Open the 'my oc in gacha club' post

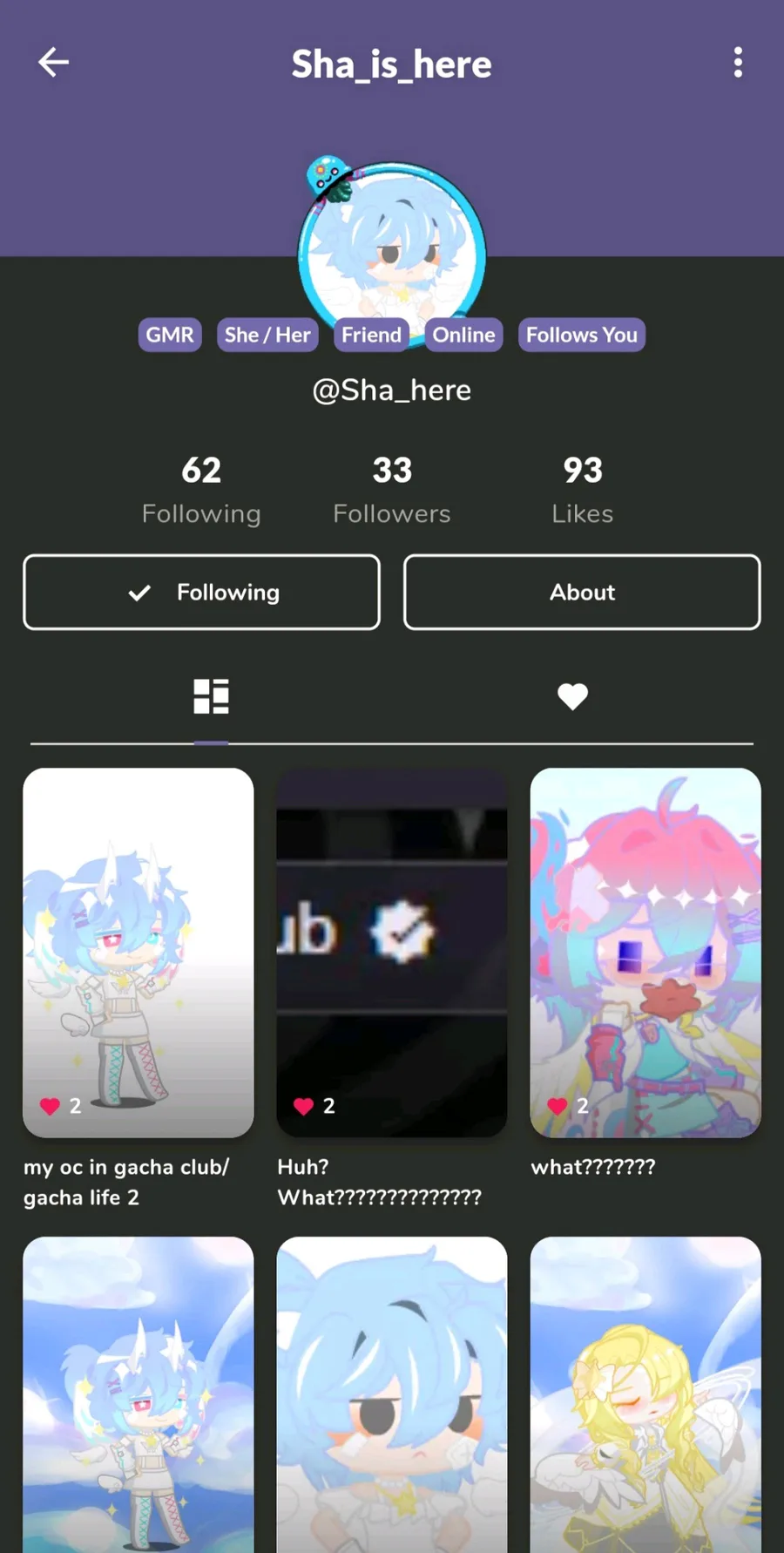tap(139, 952)
